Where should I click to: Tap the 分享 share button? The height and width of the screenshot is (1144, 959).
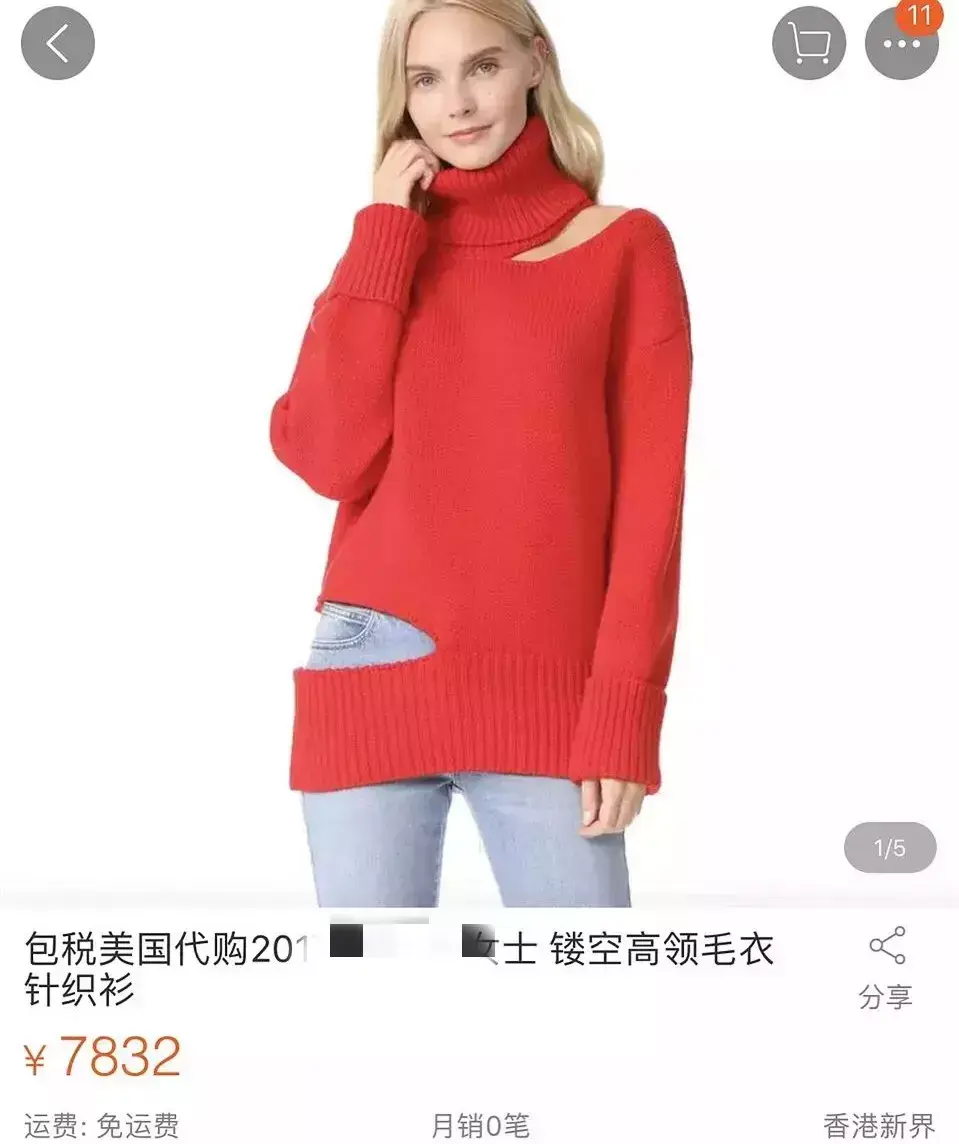(x=886, y=966)
